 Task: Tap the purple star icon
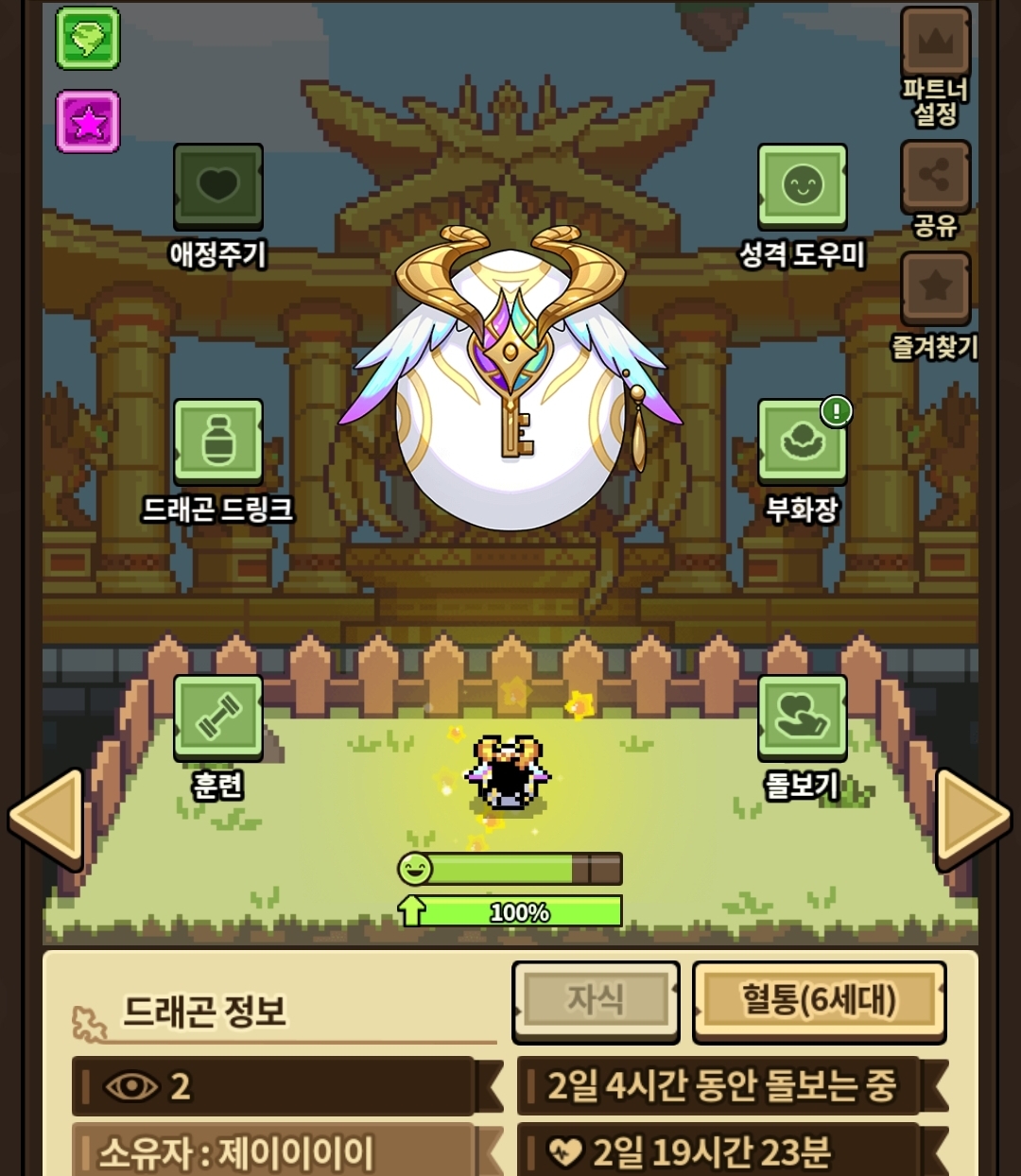[88, 122]
